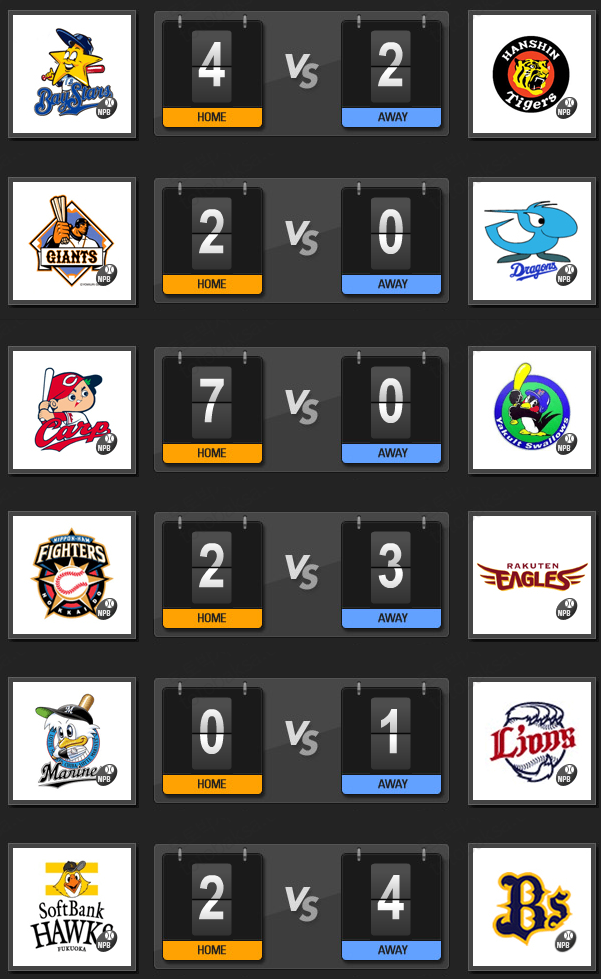Select the Giants team tile
The height and width of the screenshot is (979, 601).
pyautogui.click(x=71, y=241)
